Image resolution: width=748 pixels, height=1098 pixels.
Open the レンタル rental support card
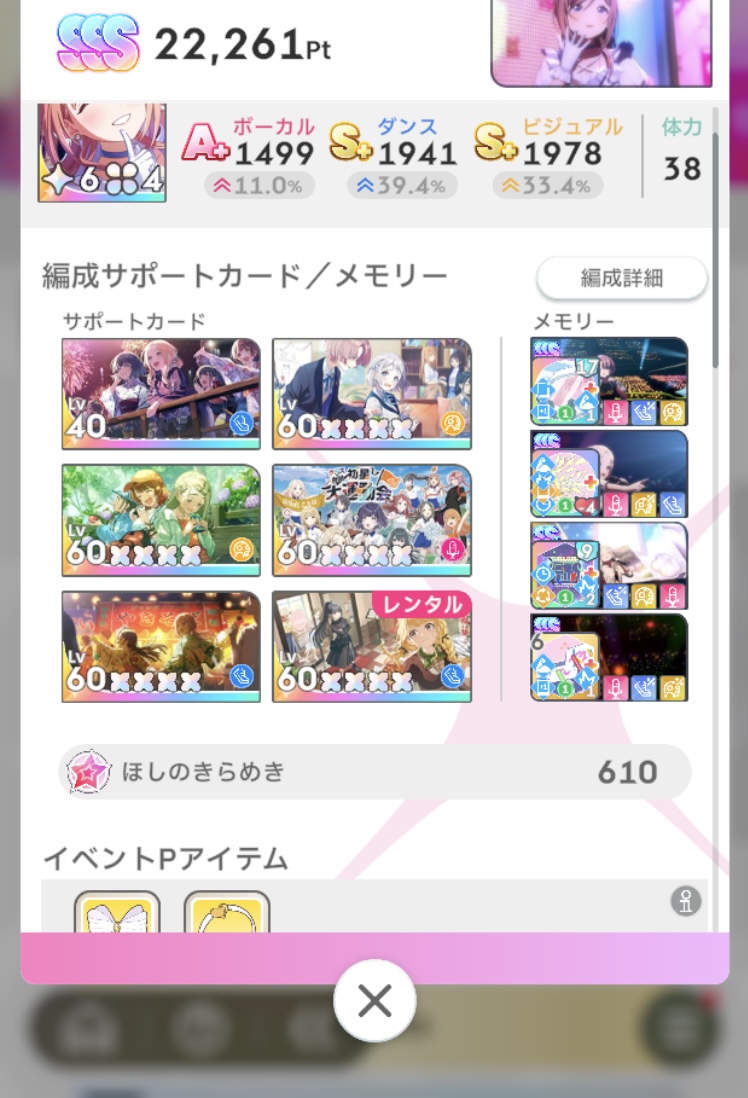(x=371, y=646)
